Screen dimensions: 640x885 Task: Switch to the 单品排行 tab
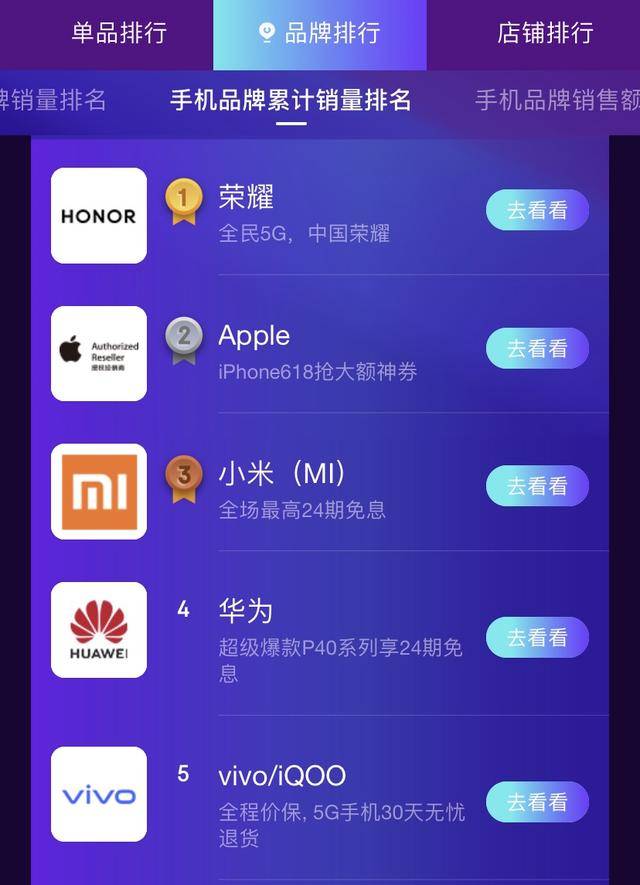[x=119, y=32]
